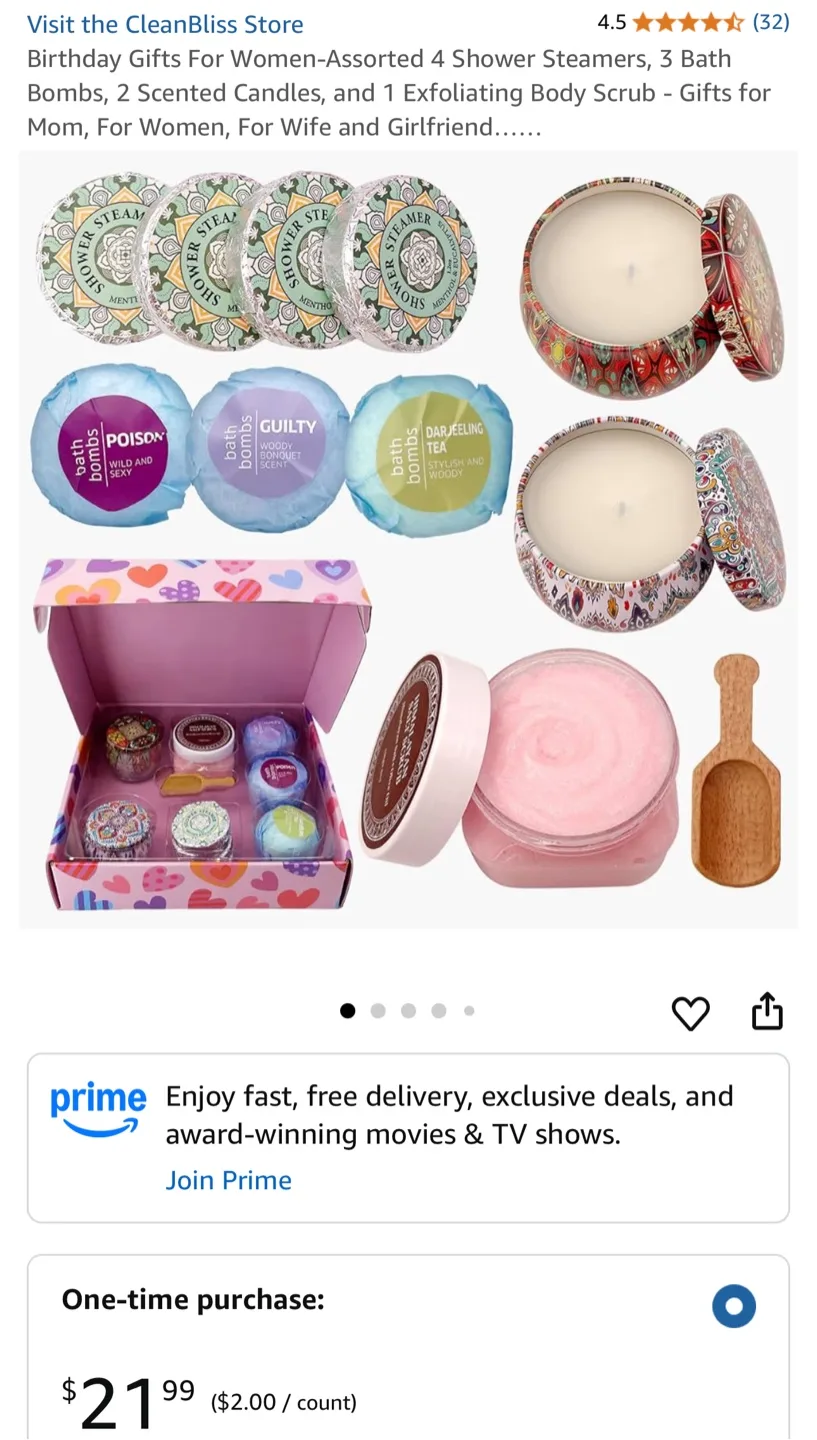Jump to the third image dot indicator

tap(408, 1010)
